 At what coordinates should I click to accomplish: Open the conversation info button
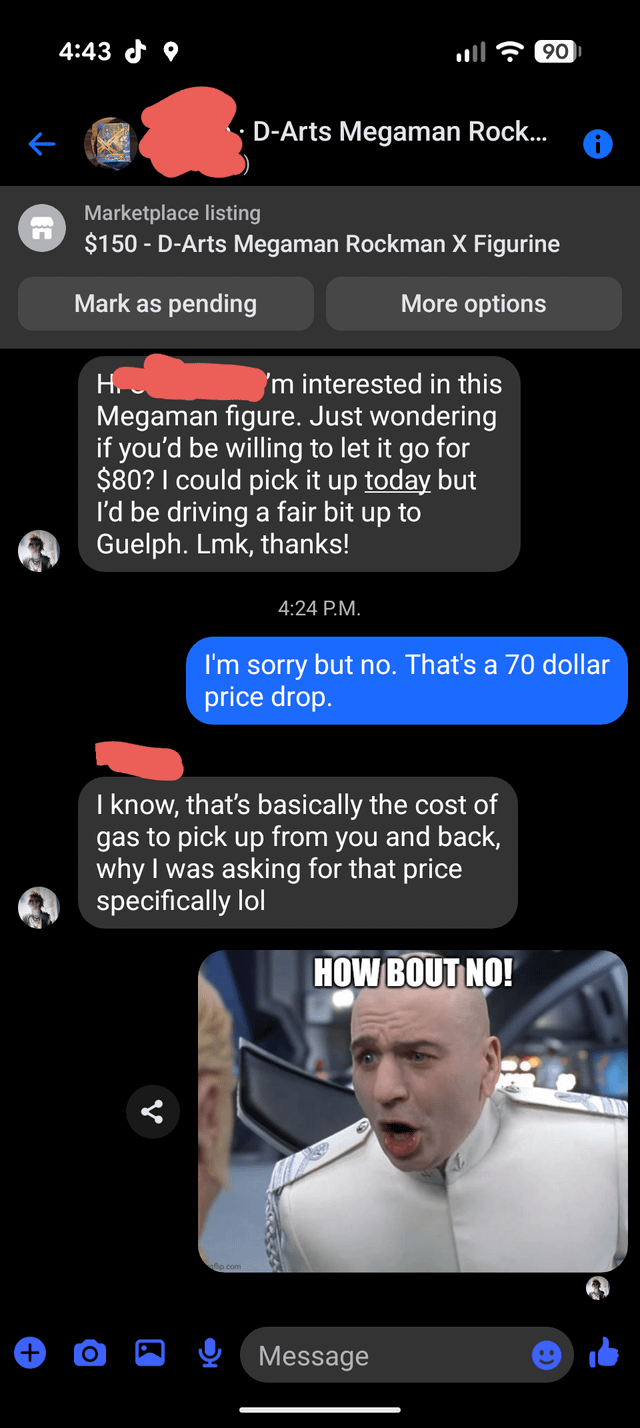[x=597, y=145]
